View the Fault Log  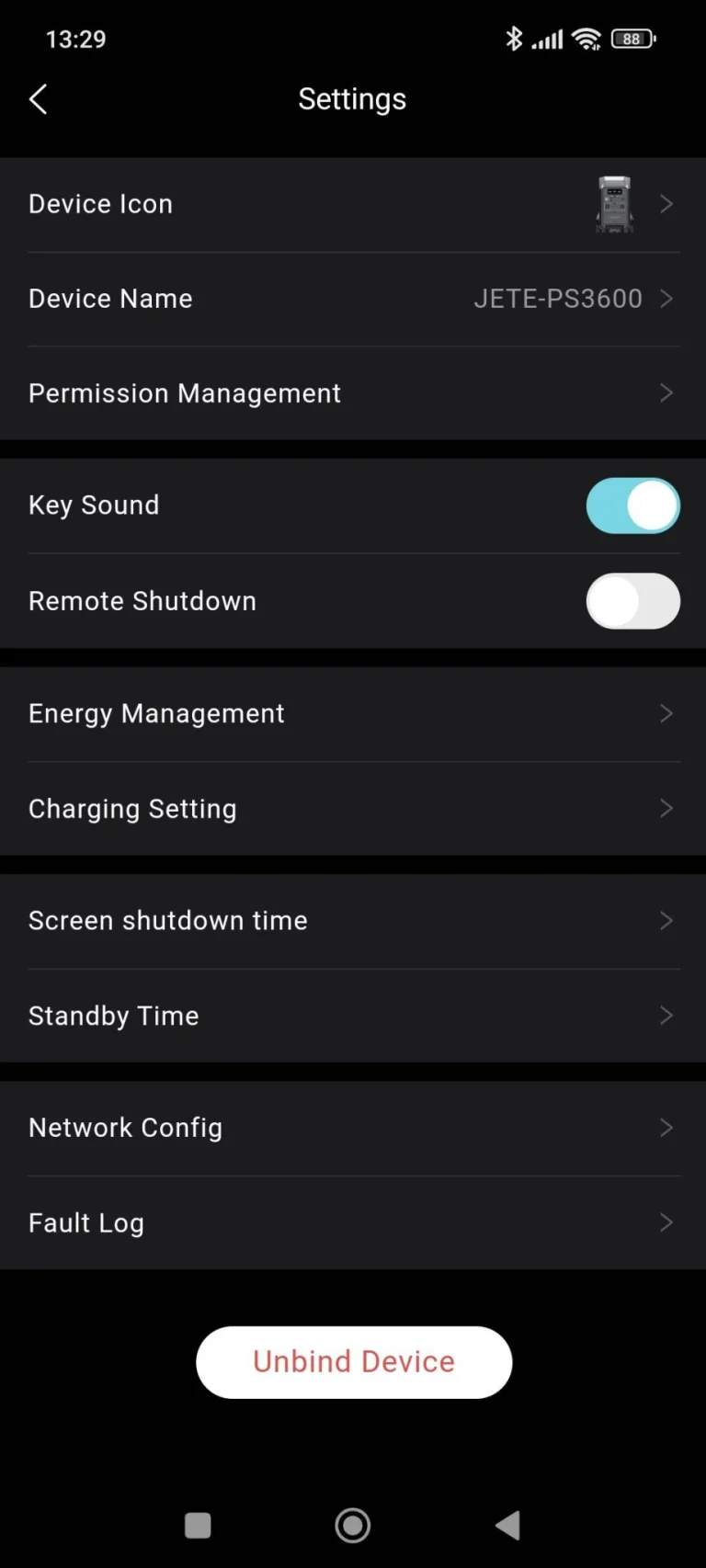click(x=353, y=1222)
